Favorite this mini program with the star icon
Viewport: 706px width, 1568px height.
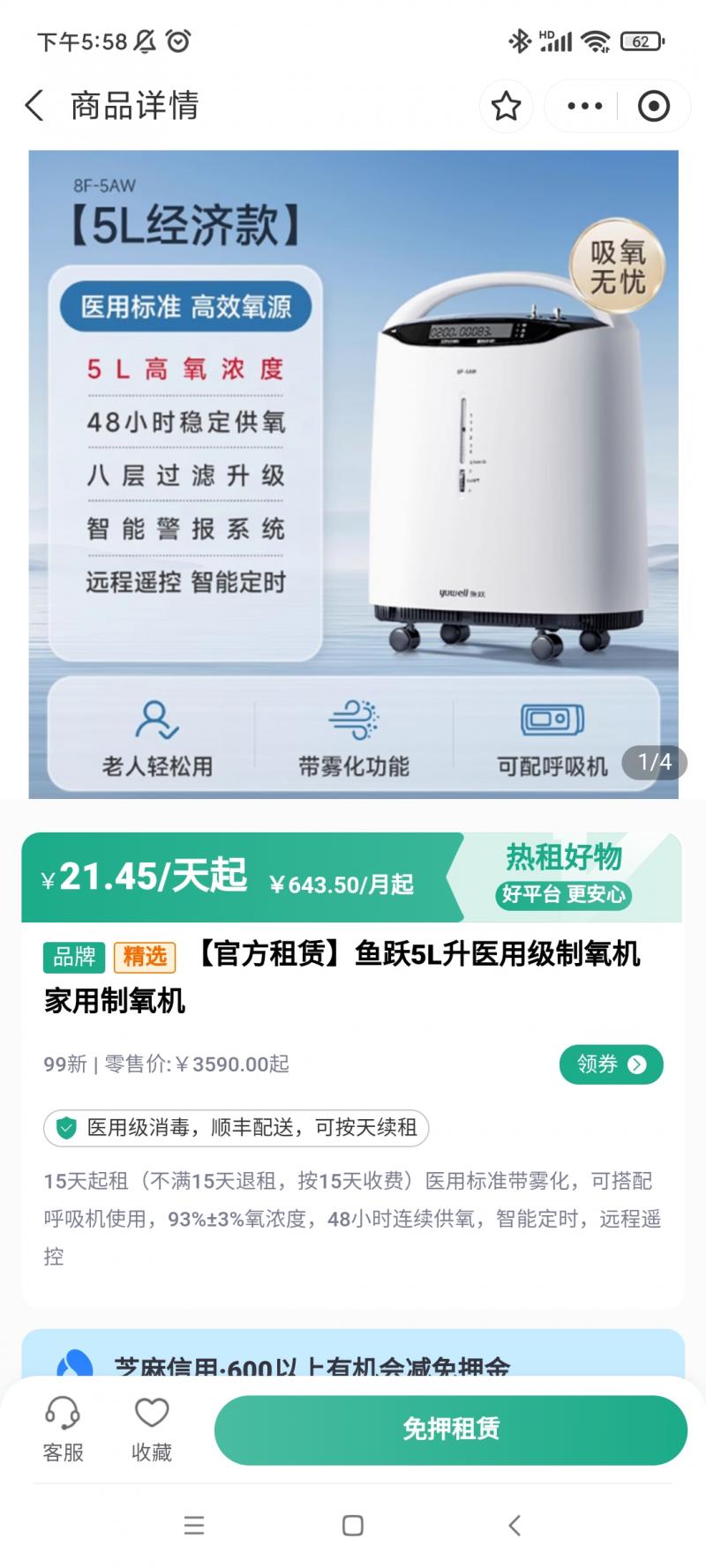[x=506, y=107]
